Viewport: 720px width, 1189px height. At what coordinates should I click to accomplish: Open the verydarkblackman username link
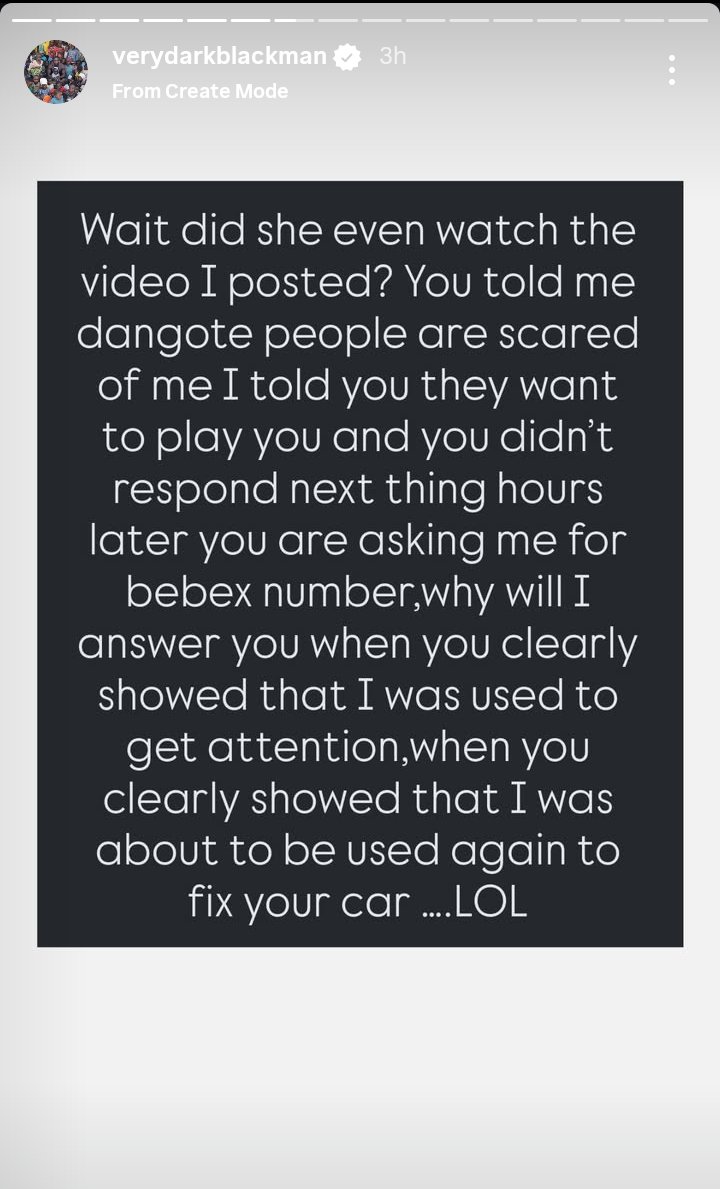219,56
